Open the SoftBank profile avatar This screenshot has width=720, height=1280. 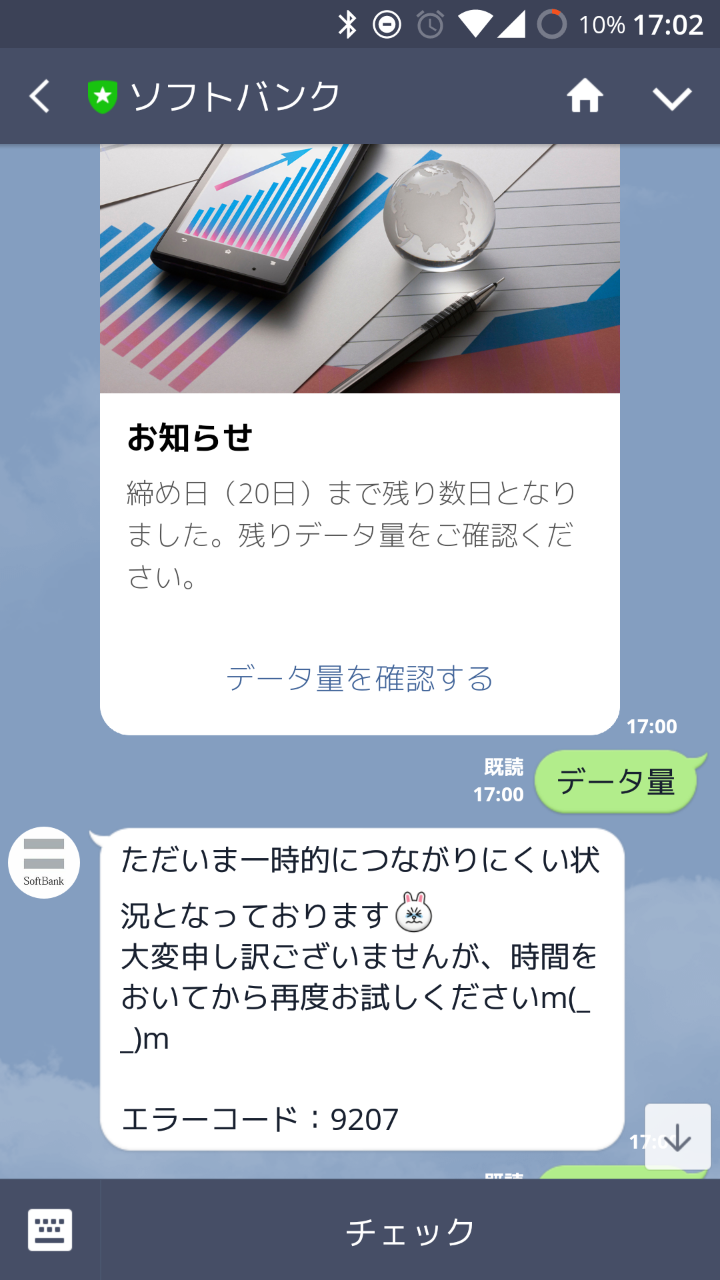tap(44, 863)
